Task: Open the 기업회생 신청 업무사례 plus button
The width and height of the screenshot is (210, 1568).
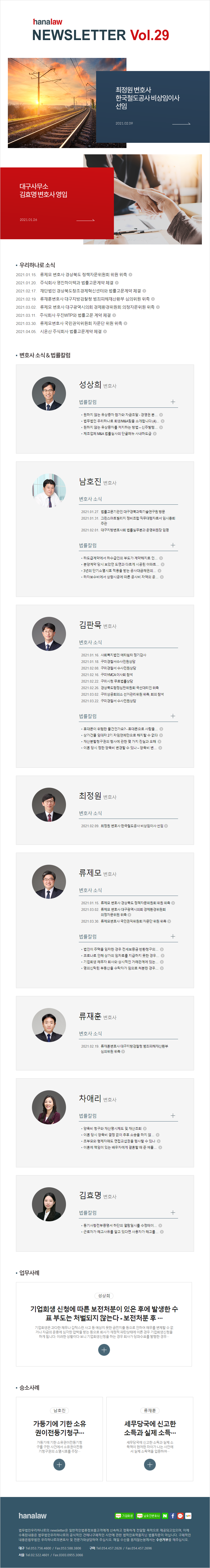Action: tap(104, 1349)
